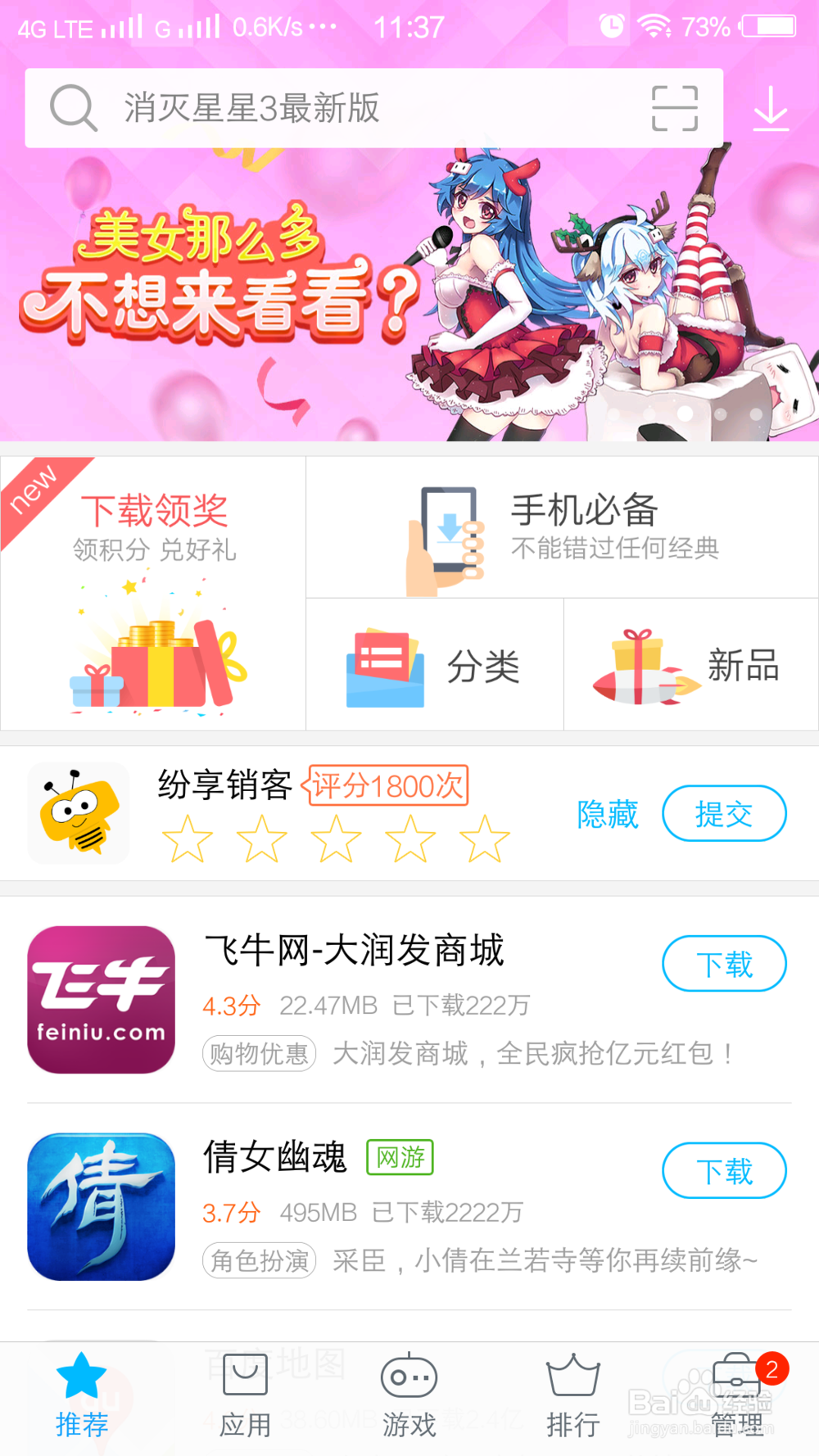Give 纷享销客 a one-star rating
Screen dimensions: 819x1456
coord(188,838)
